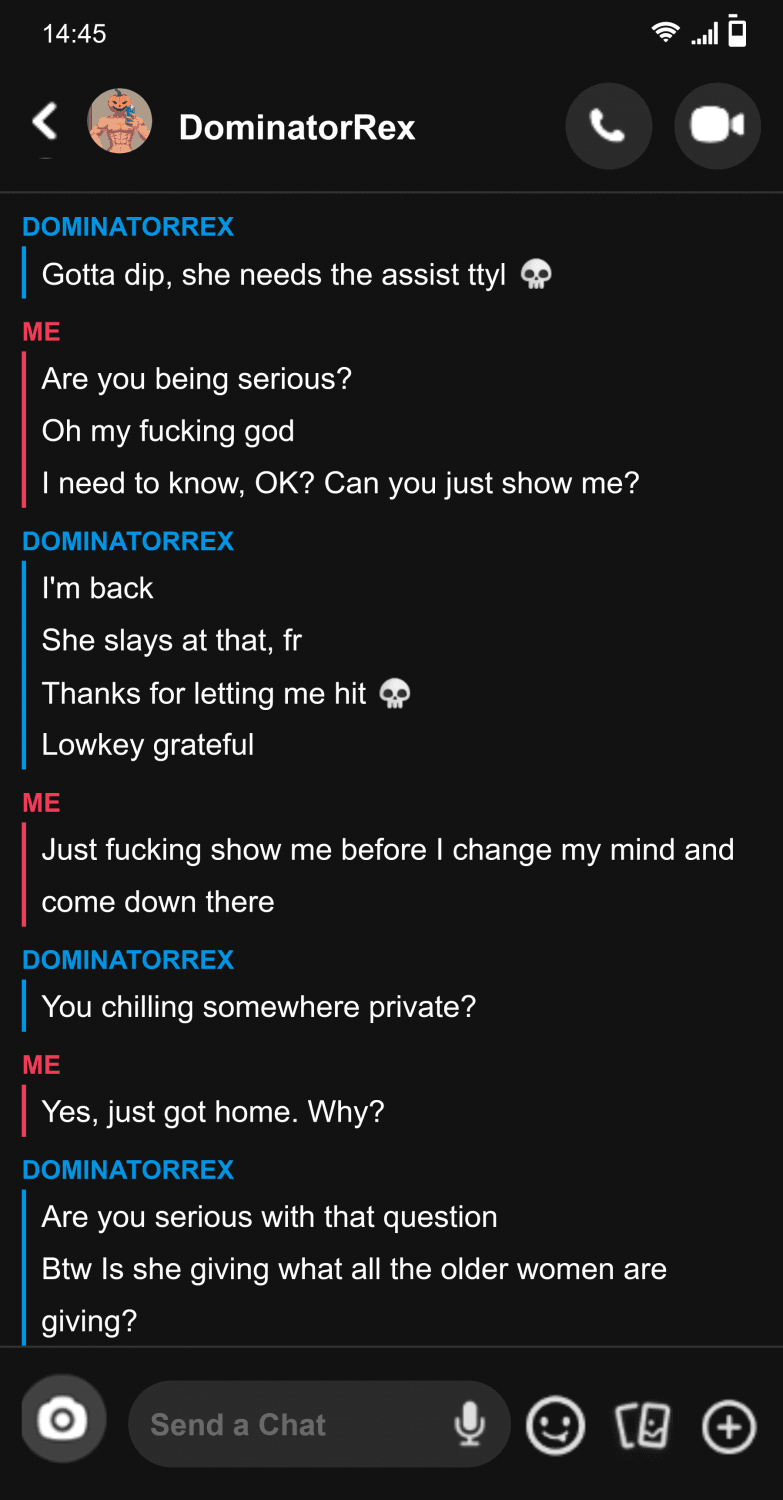This screenshot has width=783, height=1500.
Task: Open the camera to send a snap
Action: pyautogui.click(x=63, y=1420)
